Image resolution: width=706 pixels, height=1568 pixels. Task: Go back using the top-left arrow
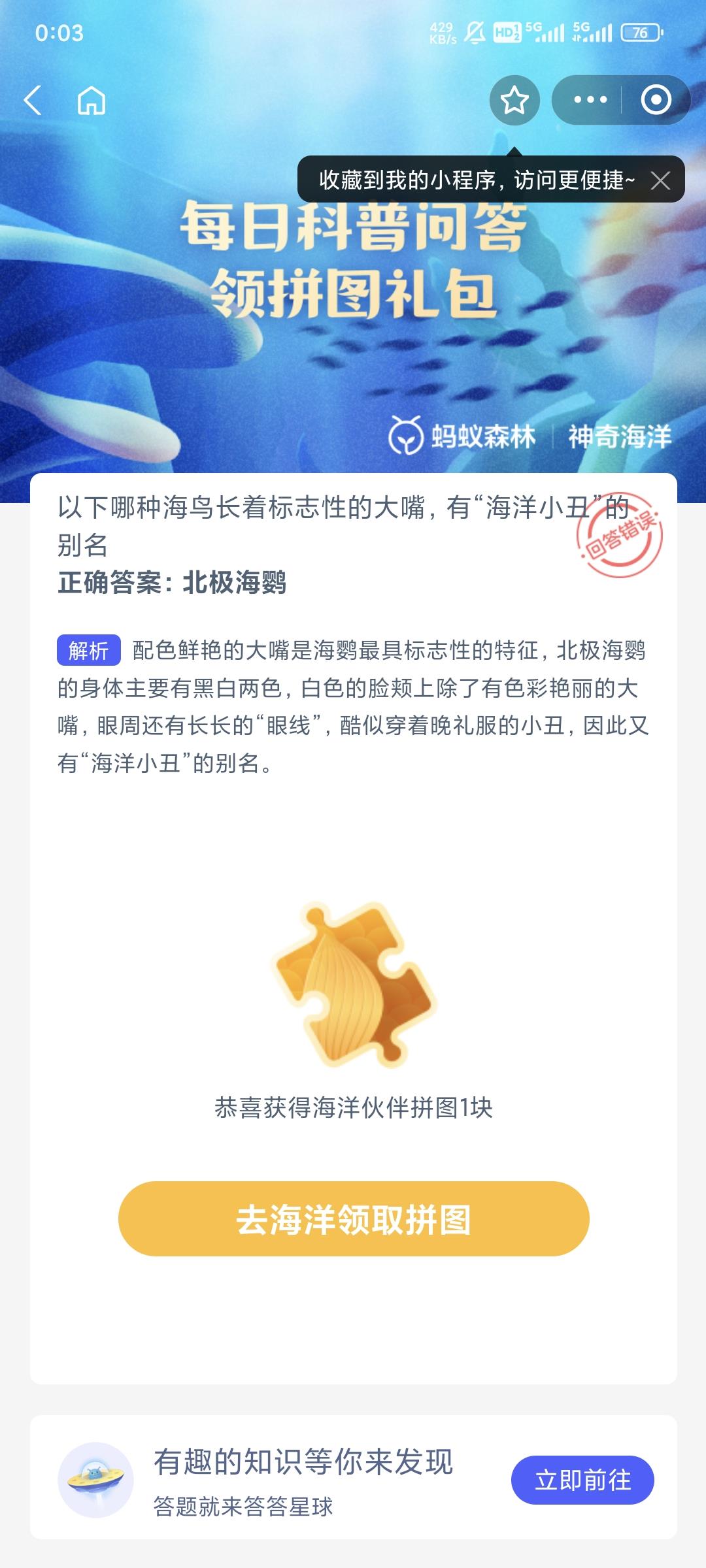[33, 101]
